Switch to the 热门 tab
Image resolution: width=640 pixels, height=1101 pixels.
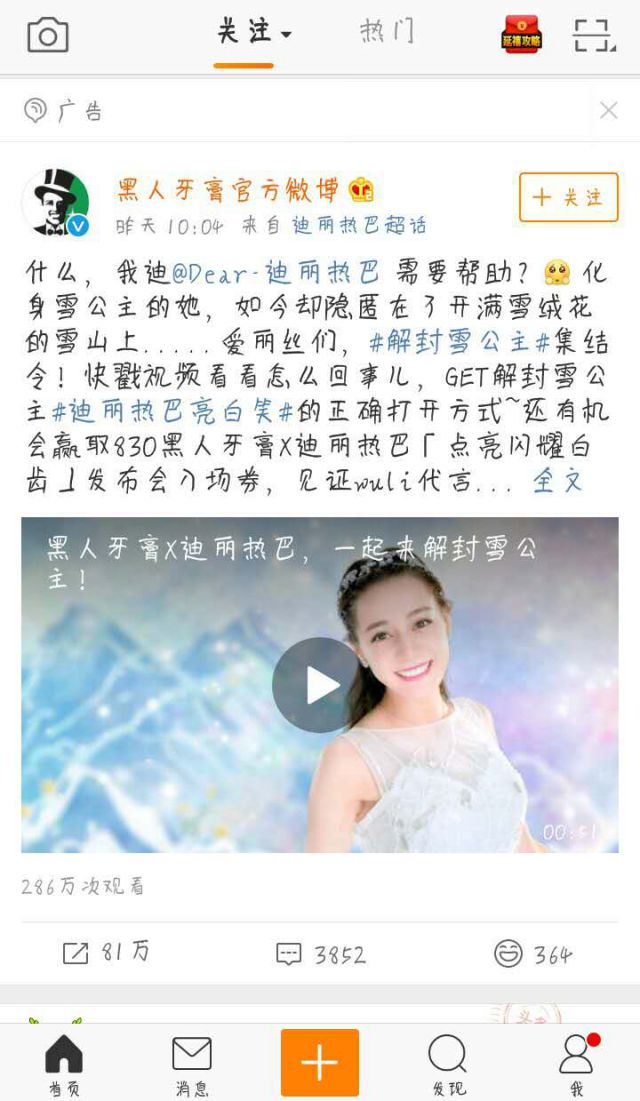point(386,32)
